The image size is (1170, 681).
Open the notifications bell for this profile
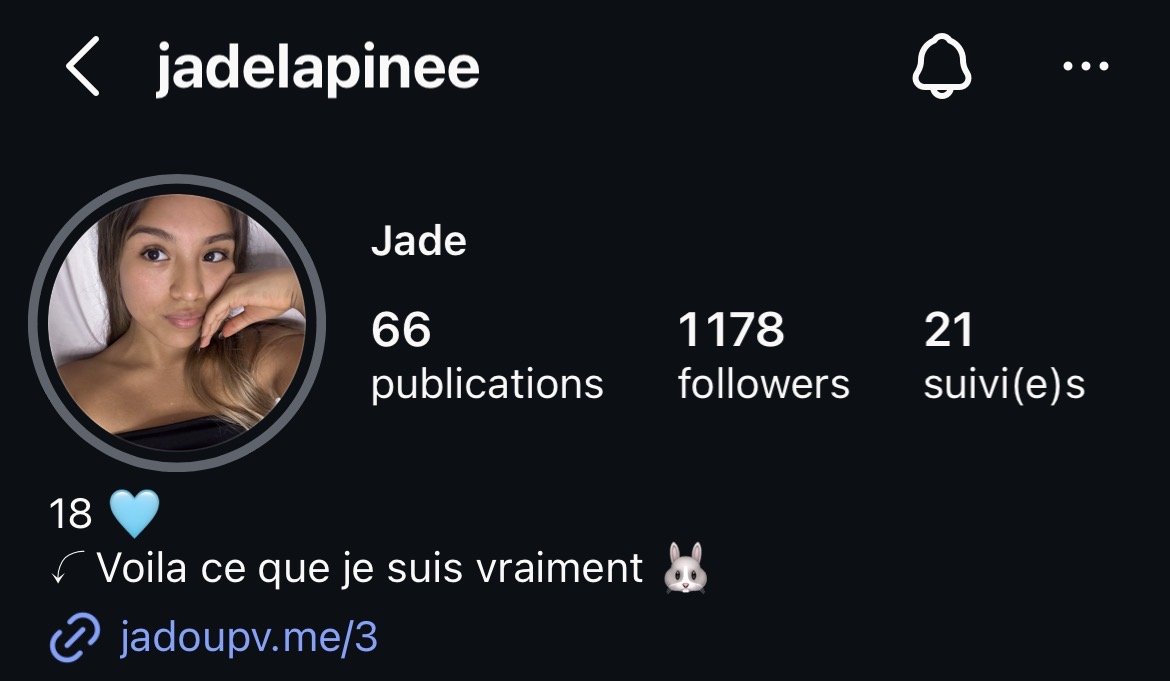[942, 69]
